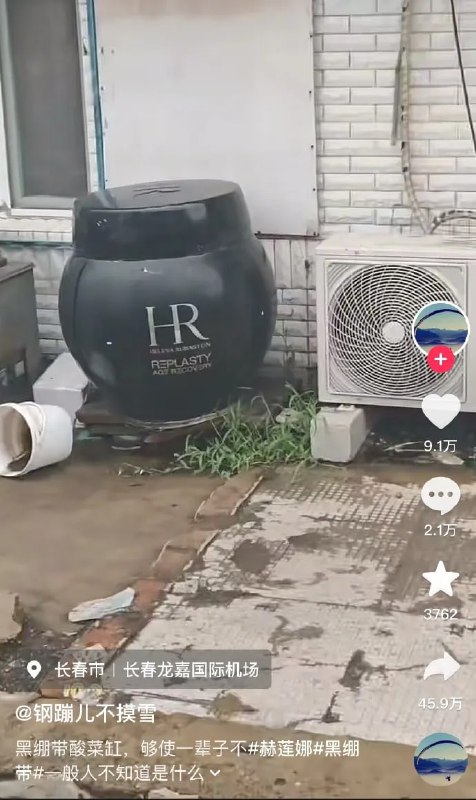Open the spinning music disc
Viewport: 476px width, 800px height.
[x=441, y=759]
